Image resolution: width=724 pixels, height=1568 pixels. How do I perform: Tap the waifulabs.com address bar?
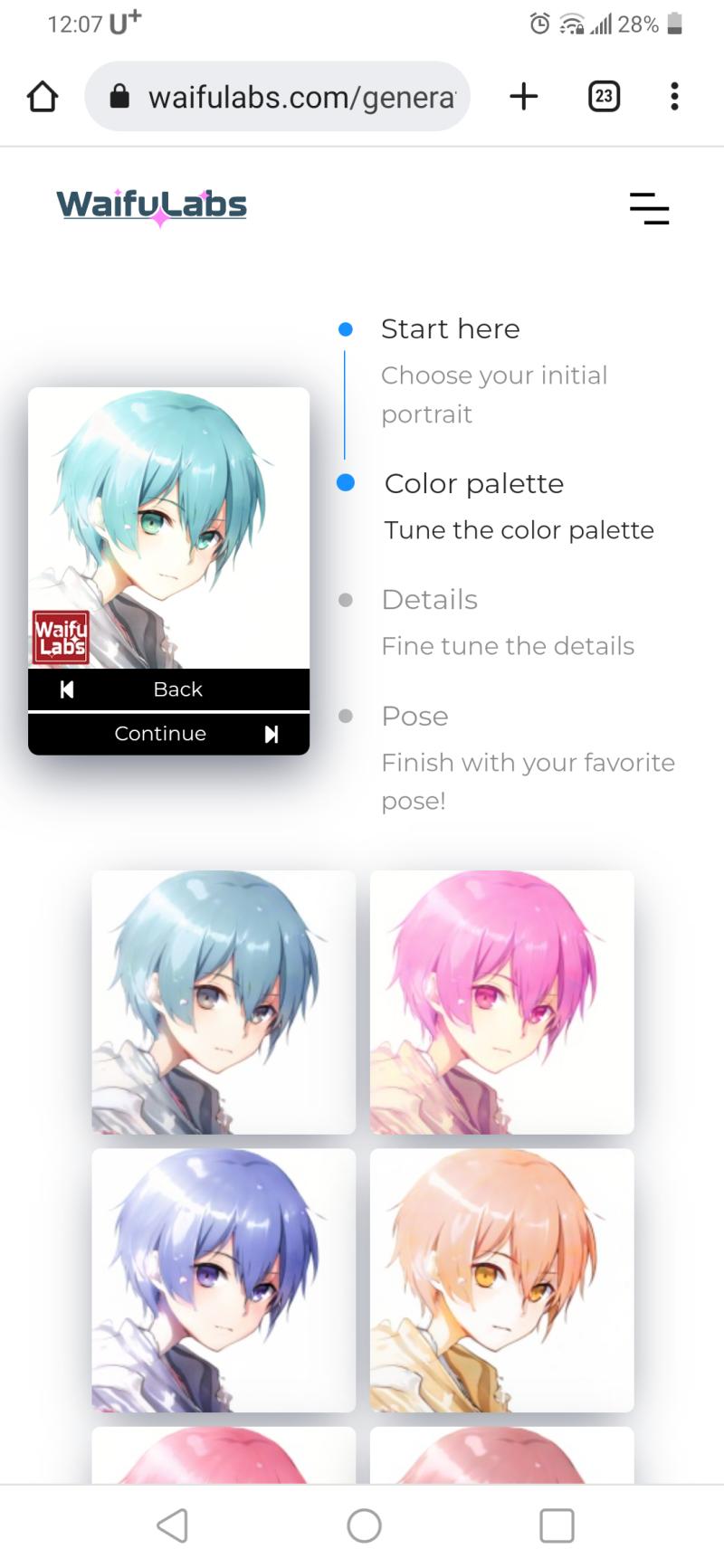coord(277,96)
